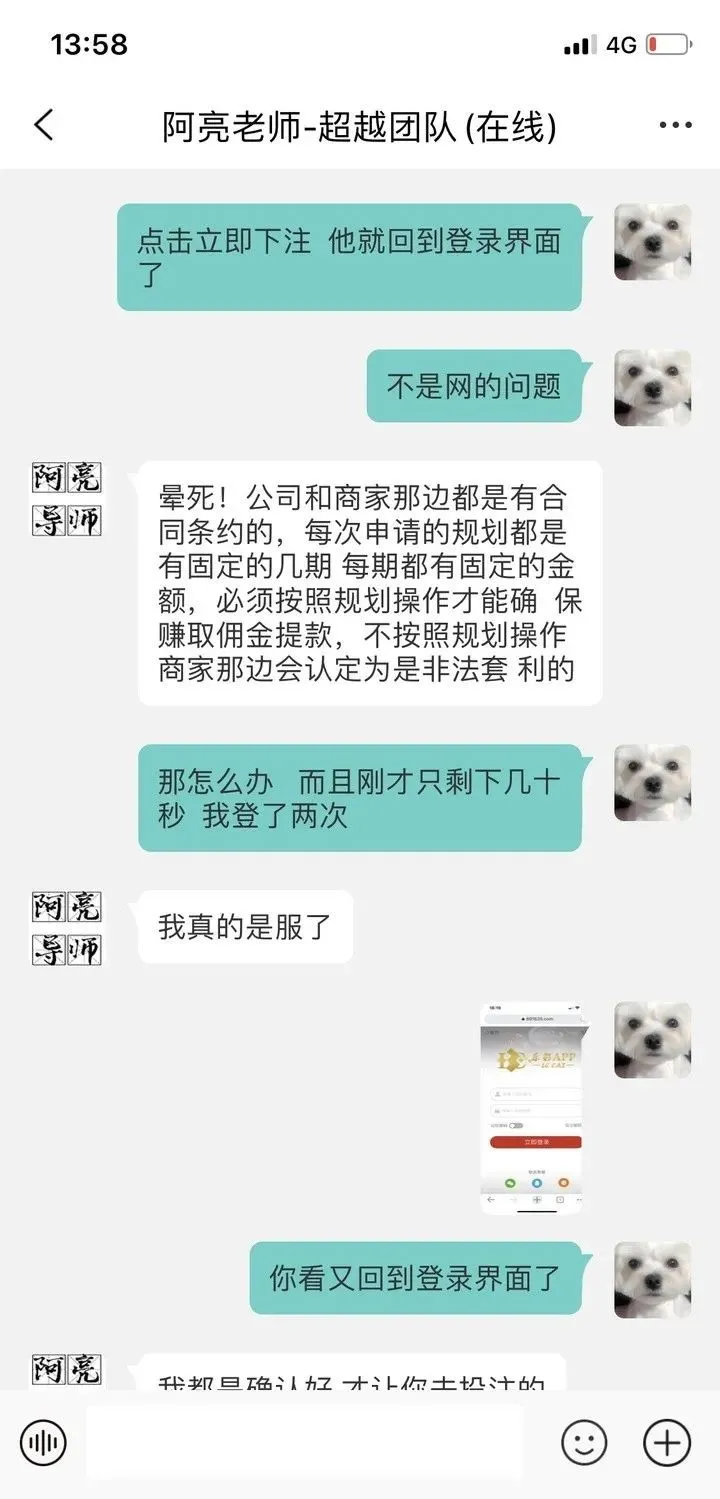Go back from the chat

click(x=44, y=126)
